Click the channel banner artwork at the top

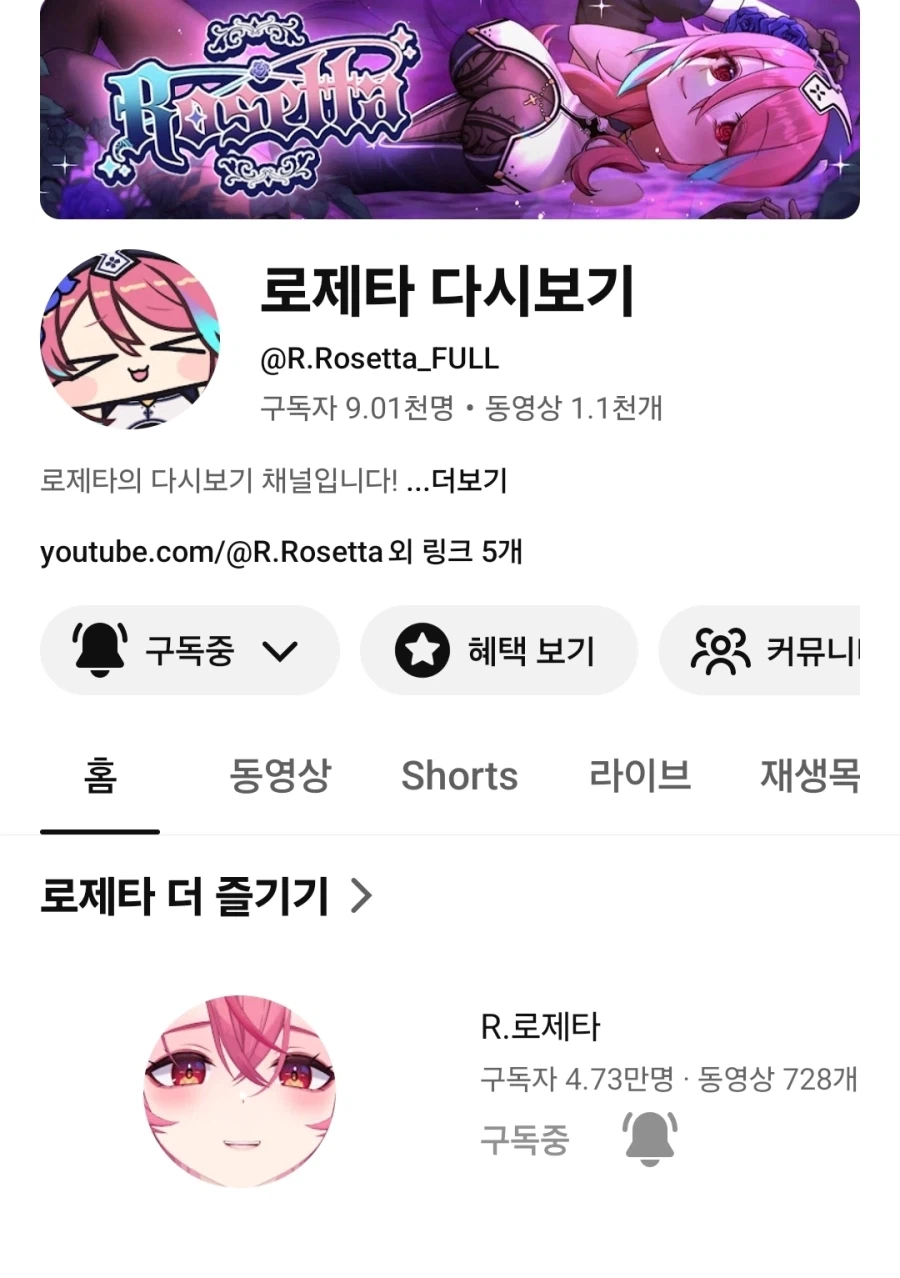pos(450,110)
